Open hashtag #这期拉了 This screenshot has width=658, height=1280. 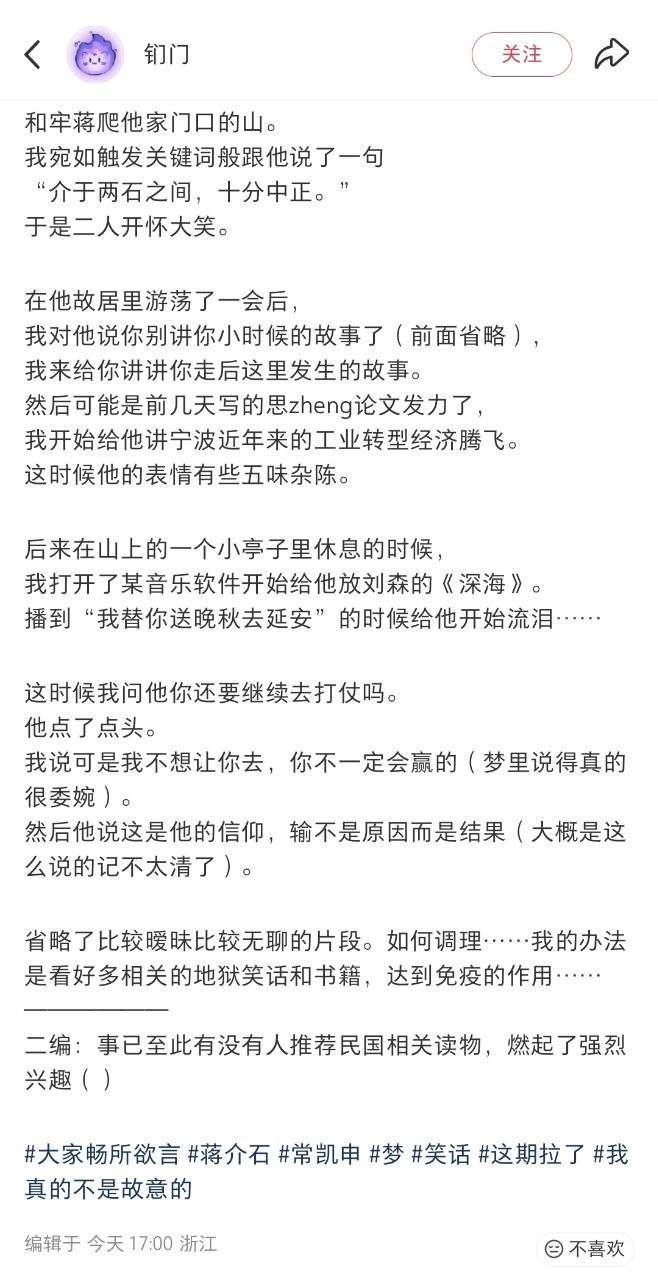tap(532, 1154)
